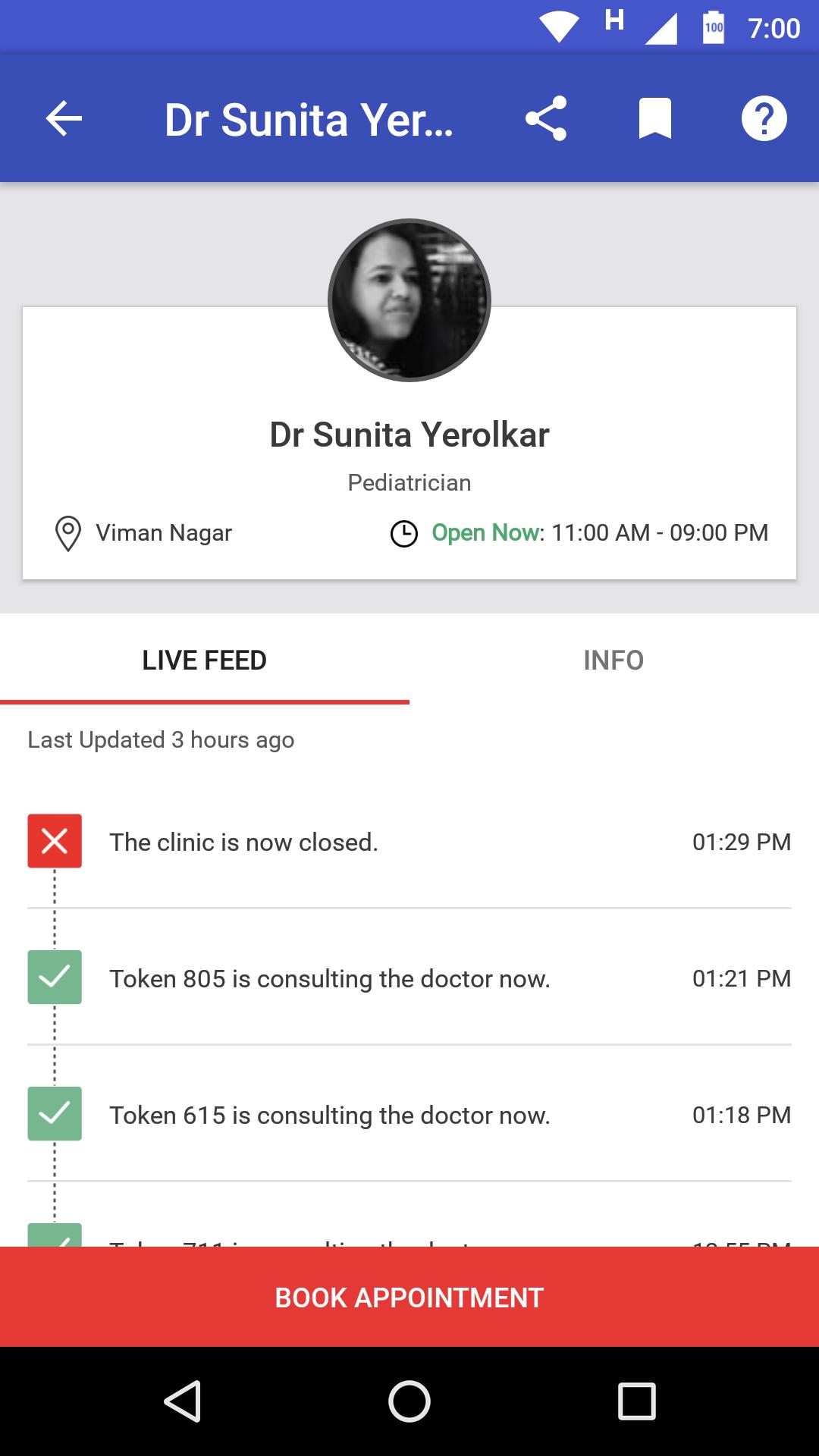Tap Dr Sunita Yerolkar's profile photo

point(409,298)
